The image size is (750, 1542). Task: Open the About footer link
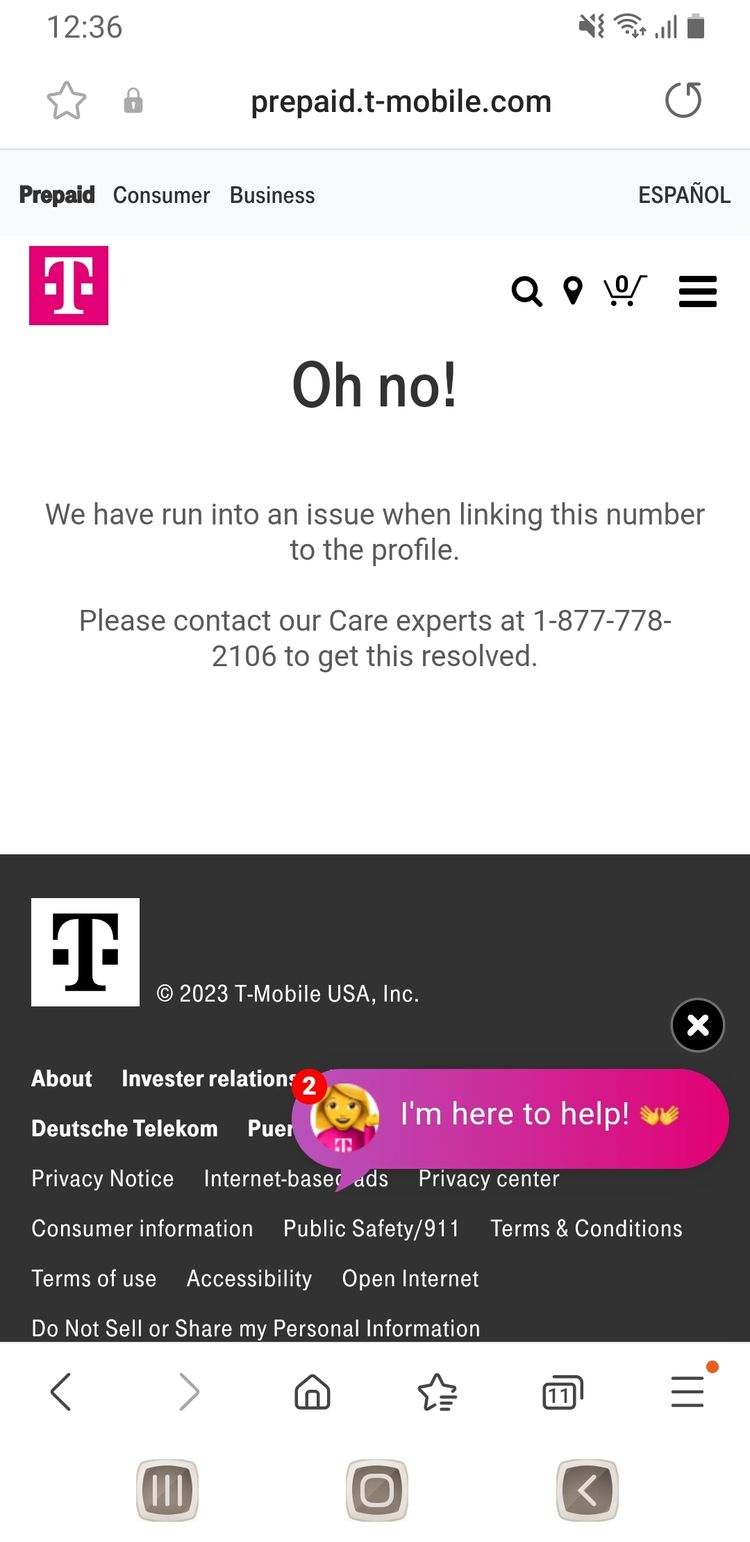[62, 1078]
